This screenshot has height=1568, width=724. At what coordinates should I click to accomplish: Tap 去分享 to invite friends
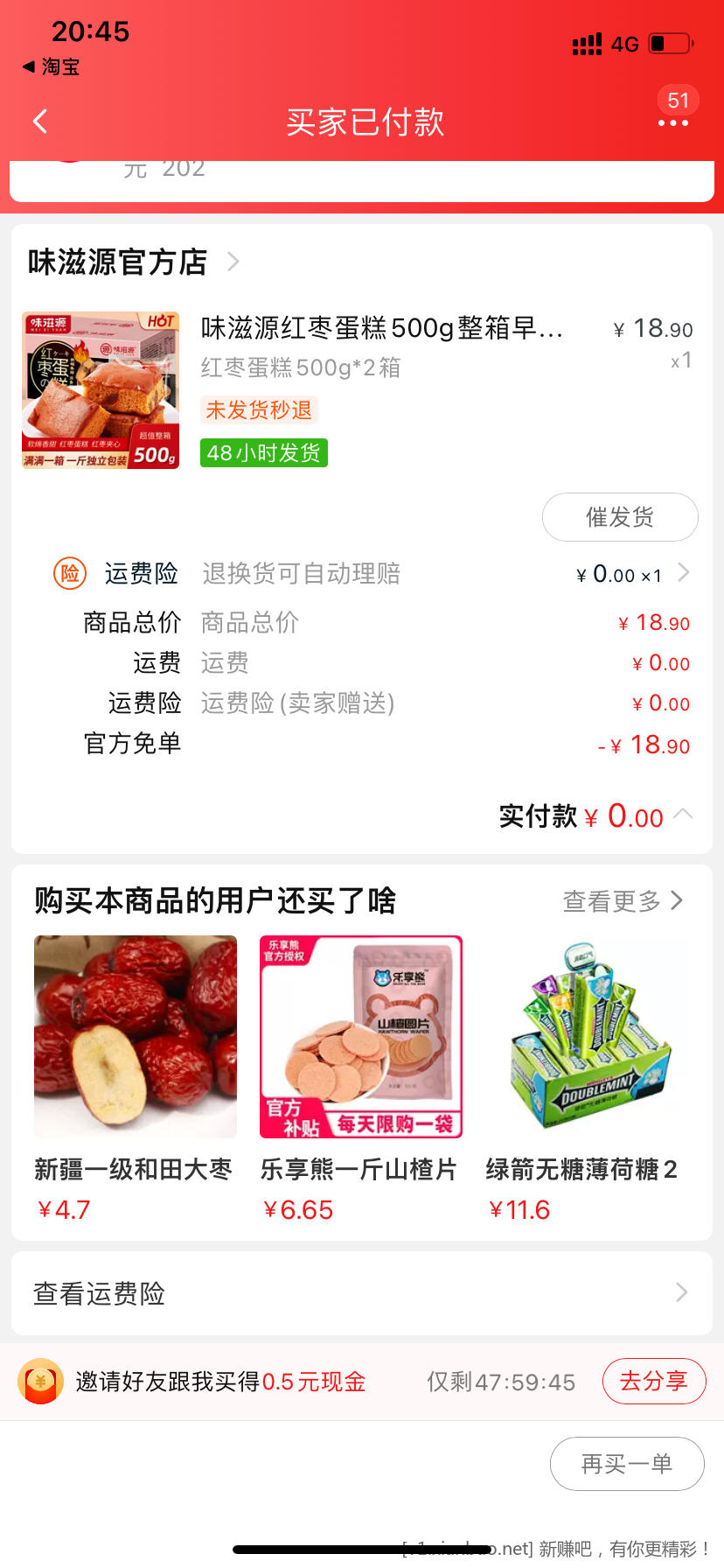tap(653, 1382)
